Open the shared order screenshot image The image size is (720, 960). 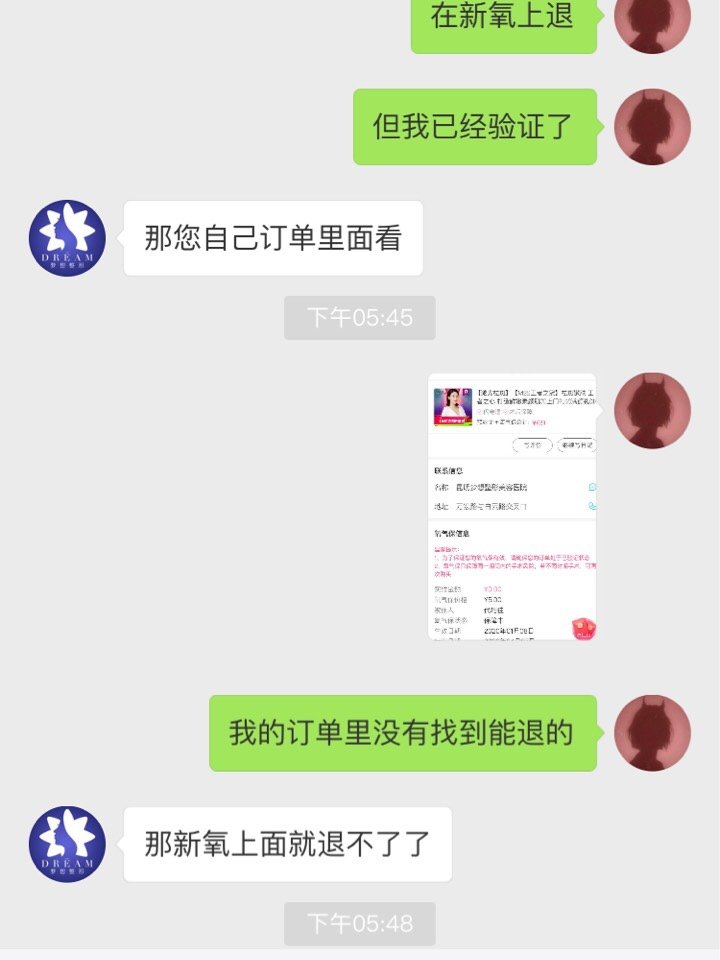(512, 507)
